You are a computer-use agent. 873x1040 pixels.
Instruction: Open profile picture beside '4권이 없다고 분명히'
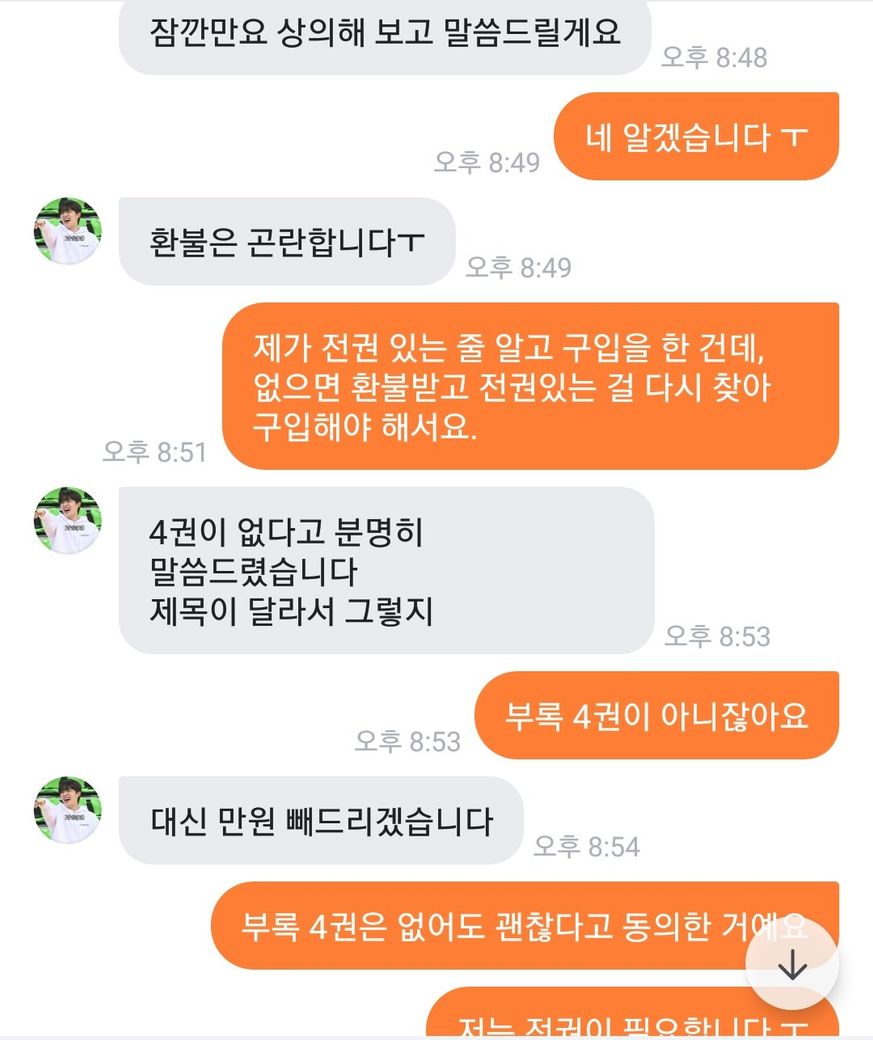click(x=69, y=521)
